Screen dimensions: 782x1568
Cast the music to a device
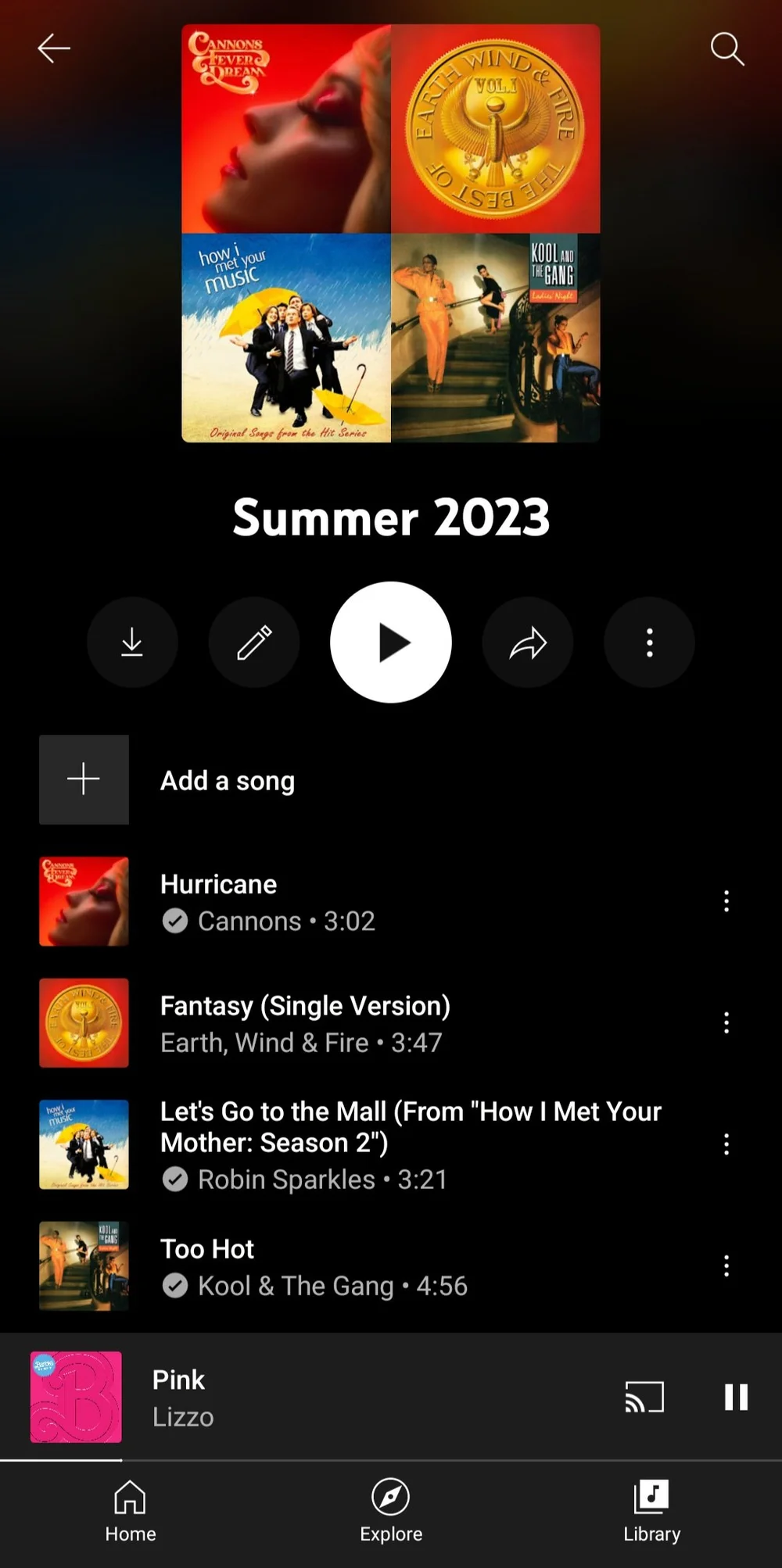click(x=644, y=1397)
